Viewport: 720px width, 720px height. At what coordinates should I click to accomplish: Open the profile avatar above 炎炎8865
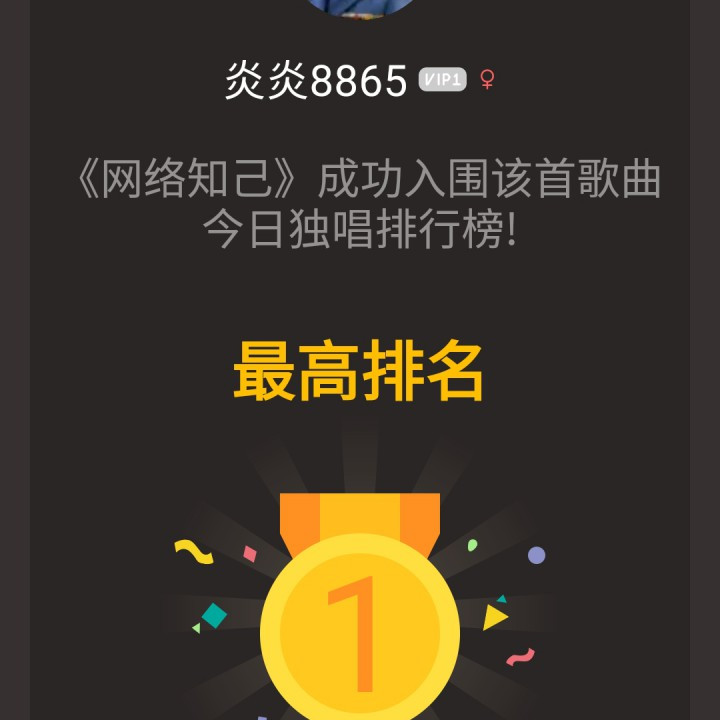(360, 6)
